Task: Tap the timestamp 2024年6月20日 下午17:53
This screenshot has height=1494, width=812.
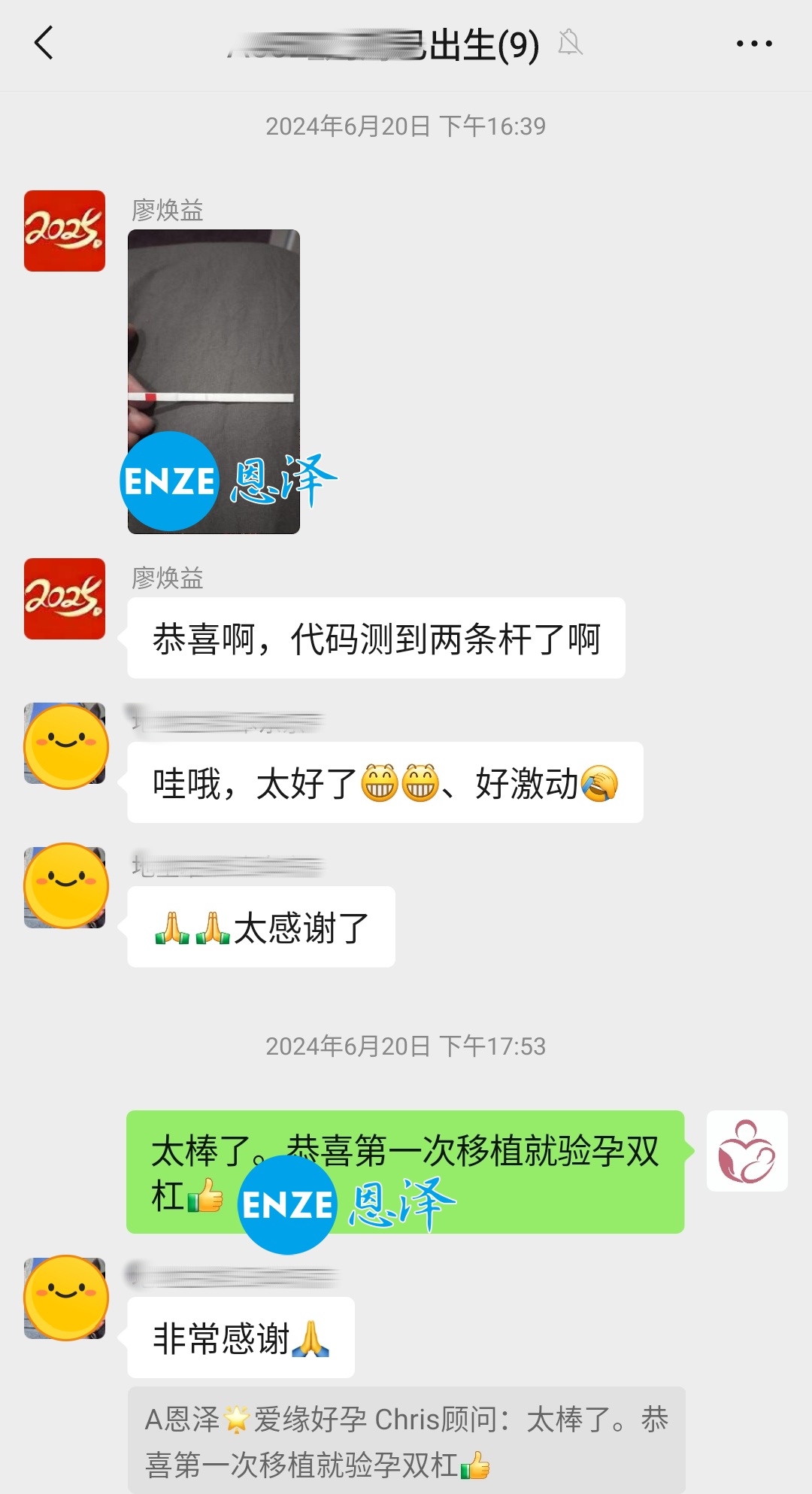Action: [x=406, y=1045]
